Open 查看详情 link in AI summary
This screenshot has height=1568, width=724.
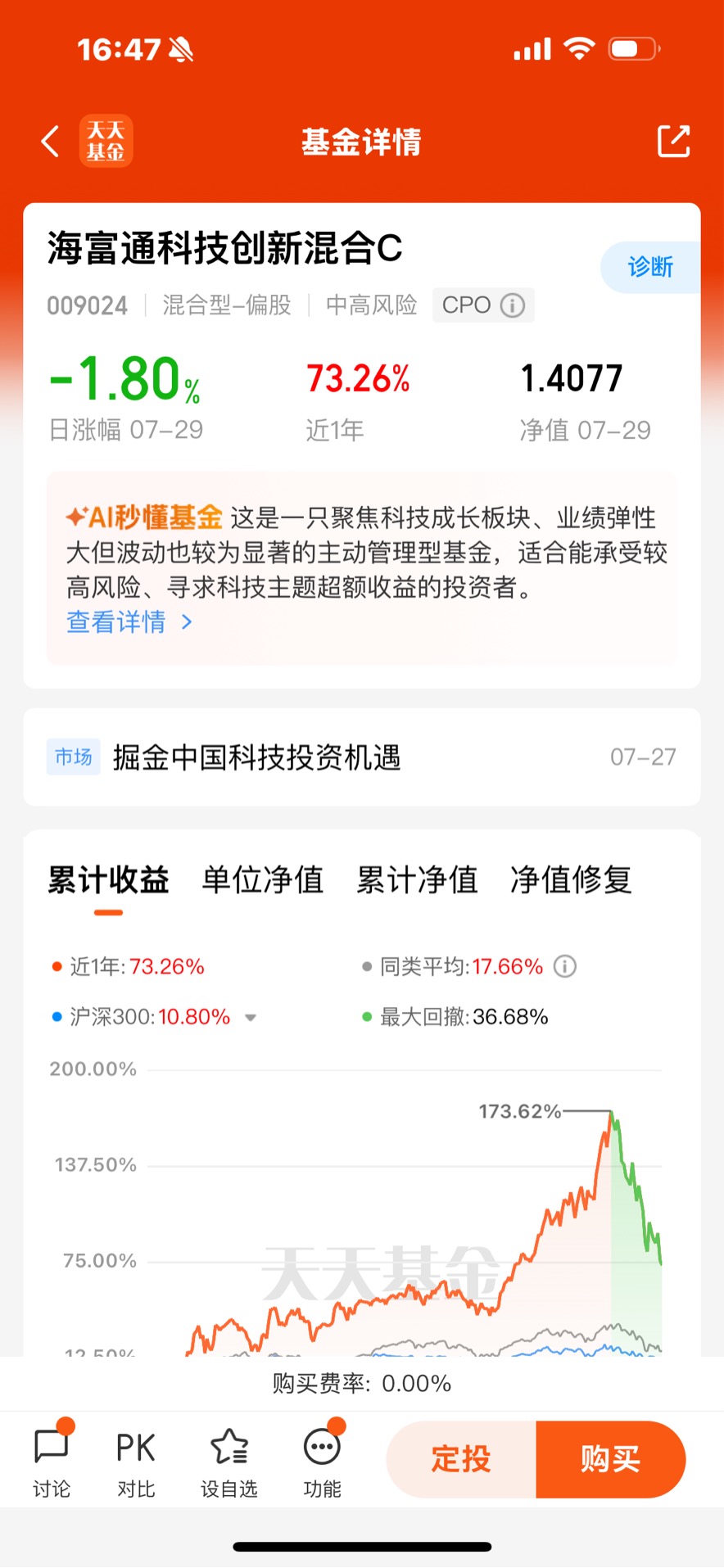tap(129, 622)
